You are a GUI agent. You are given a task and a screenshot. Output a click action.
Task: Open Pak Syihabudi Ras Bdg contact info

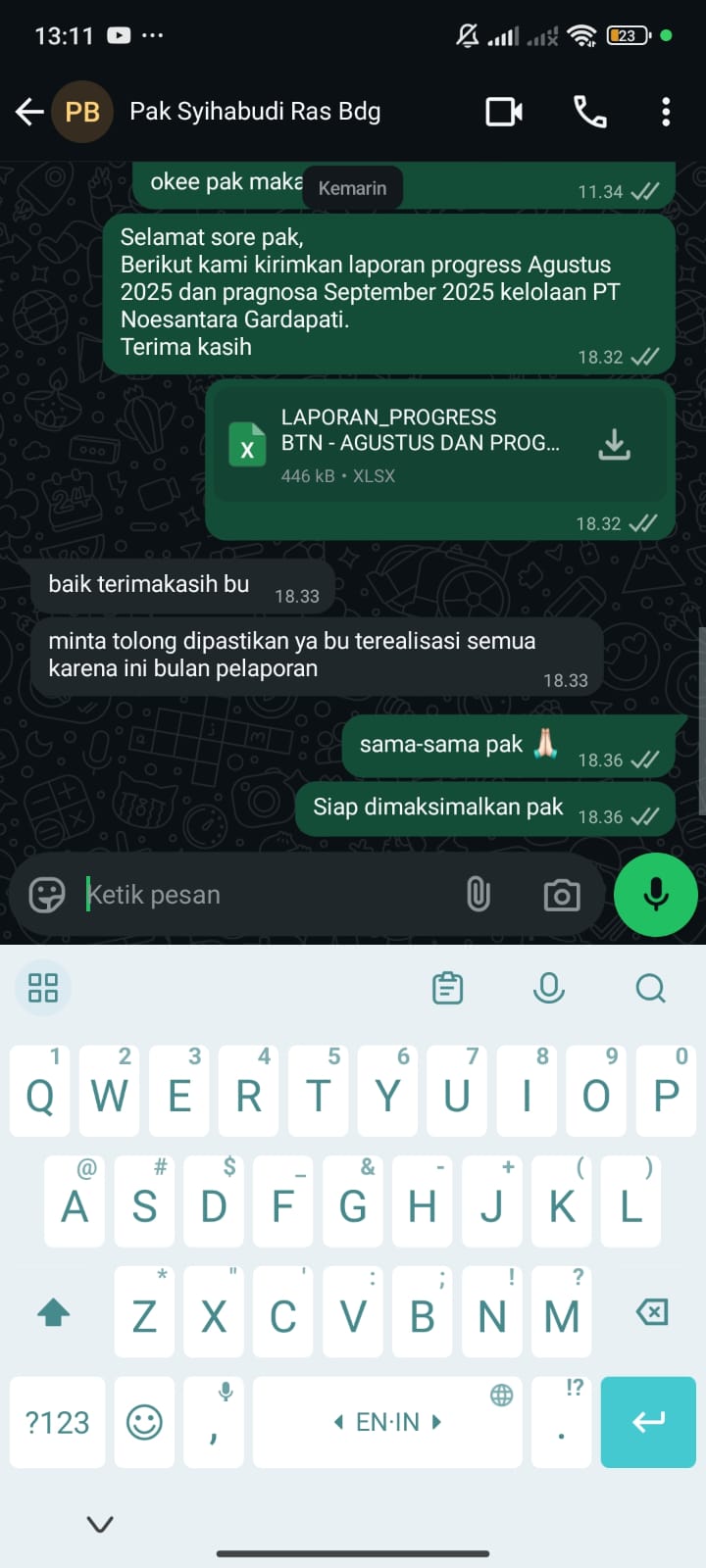click(x=255, y=112)
